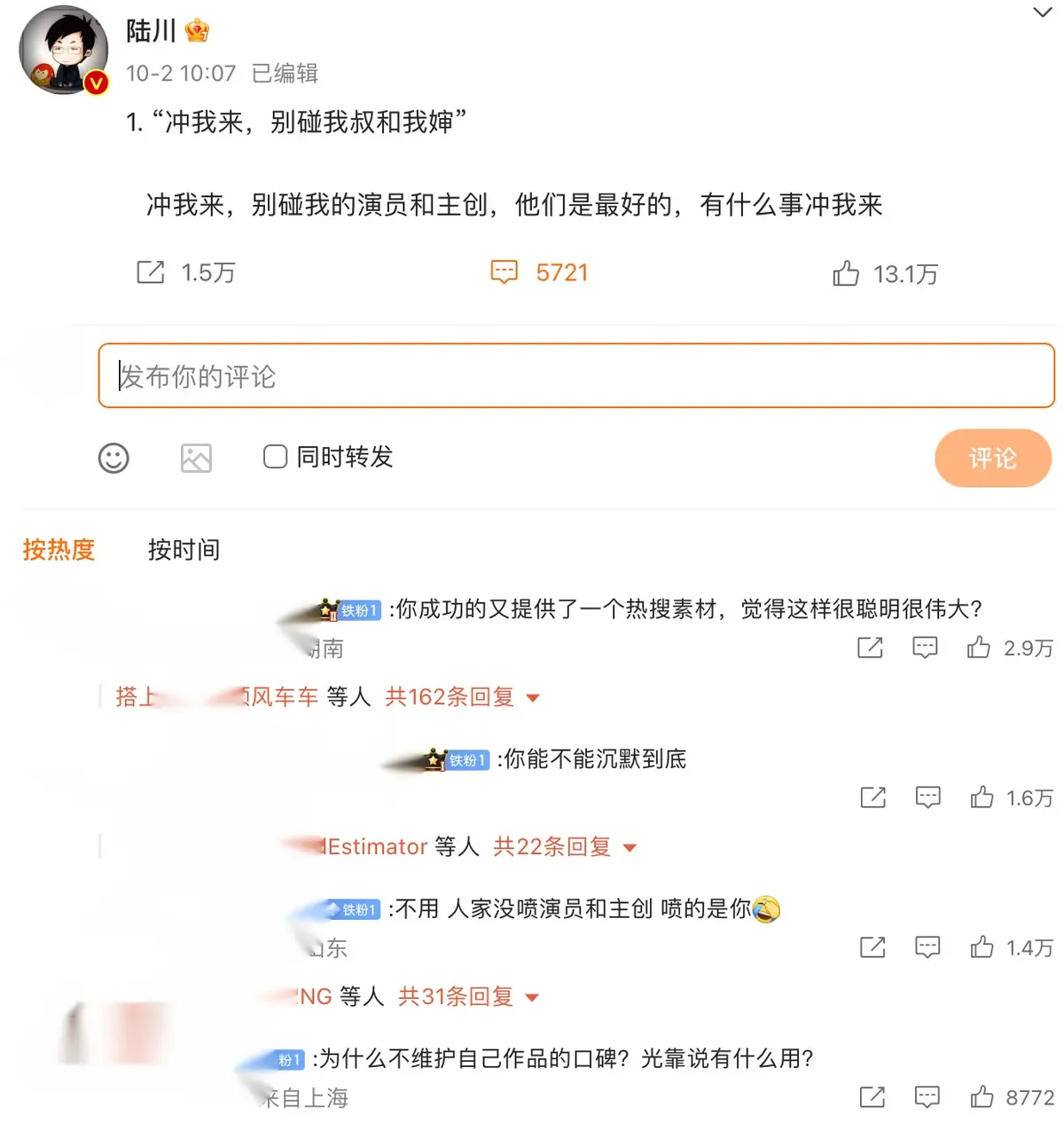Like the comment with 1.6万 likes

pos(982,797)
